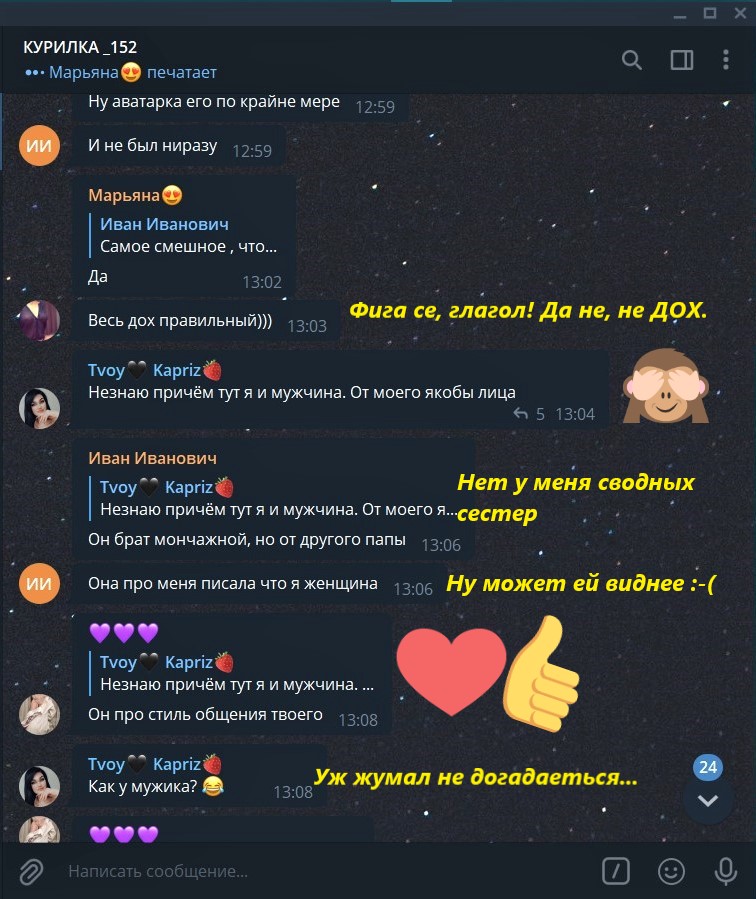The height and width of the screenshot is (899, 756).
Task: Record a voice message
Action: (726, 871)
